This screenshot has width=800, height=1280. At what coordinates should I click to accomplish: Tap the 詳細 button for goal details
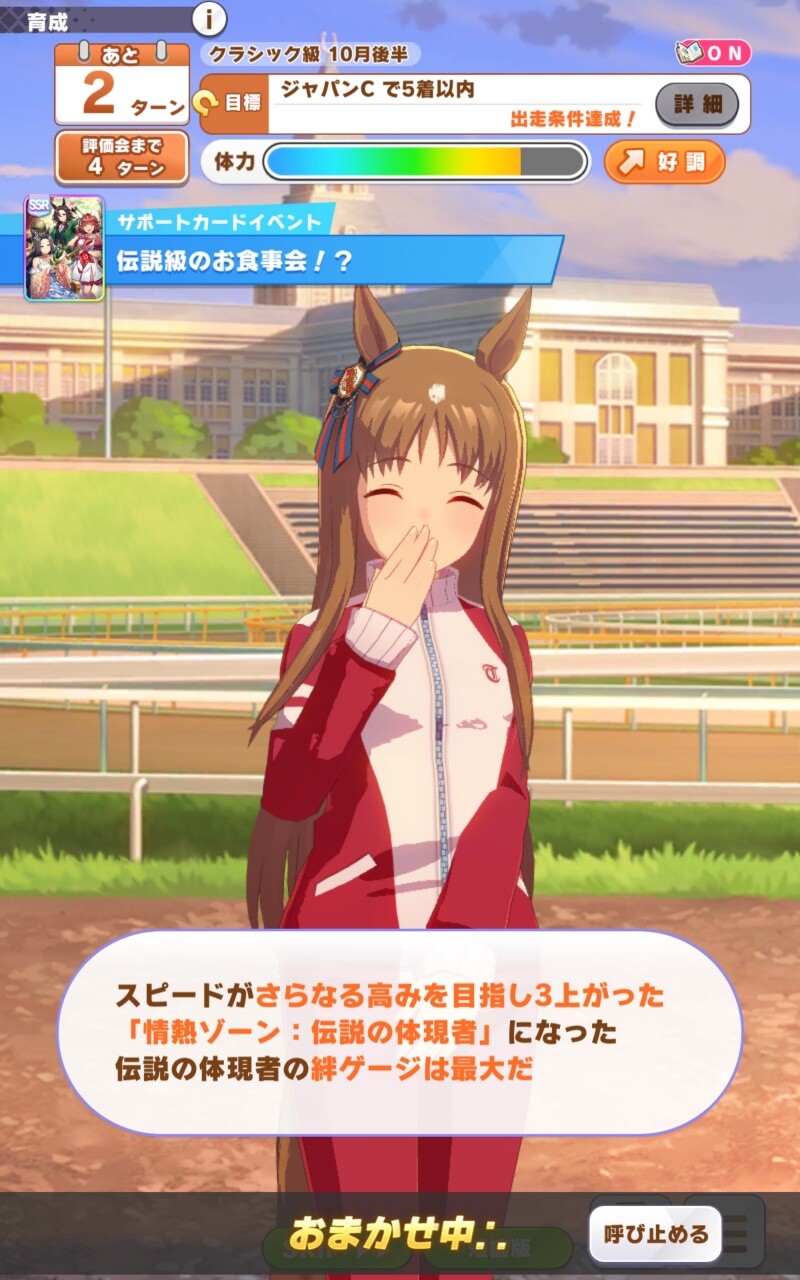(x=697, y=104)
